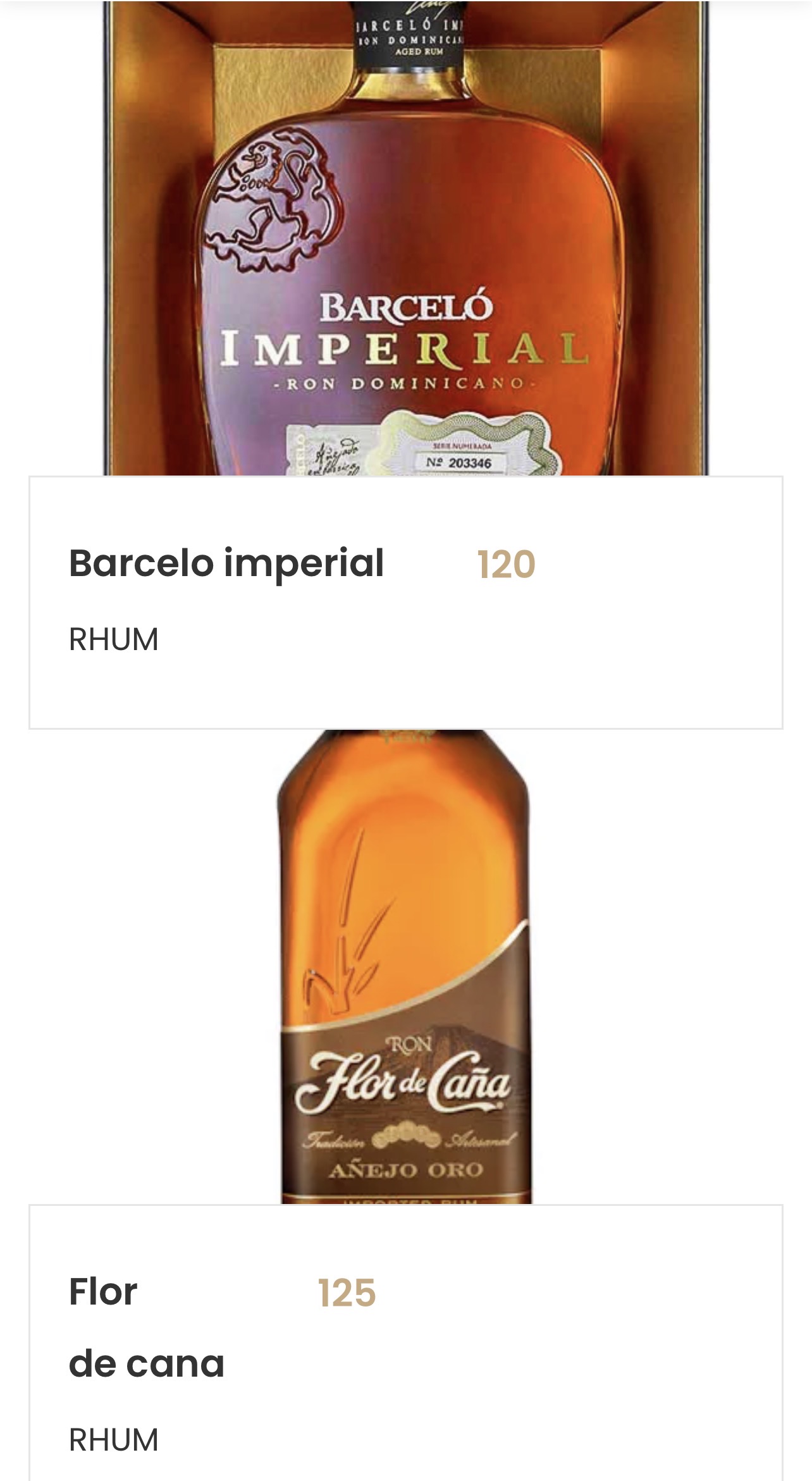Open the Barcelo imperial rum item
This screenshot has width=812, height=1481.
pyautogui.click(x=226, y=563)
